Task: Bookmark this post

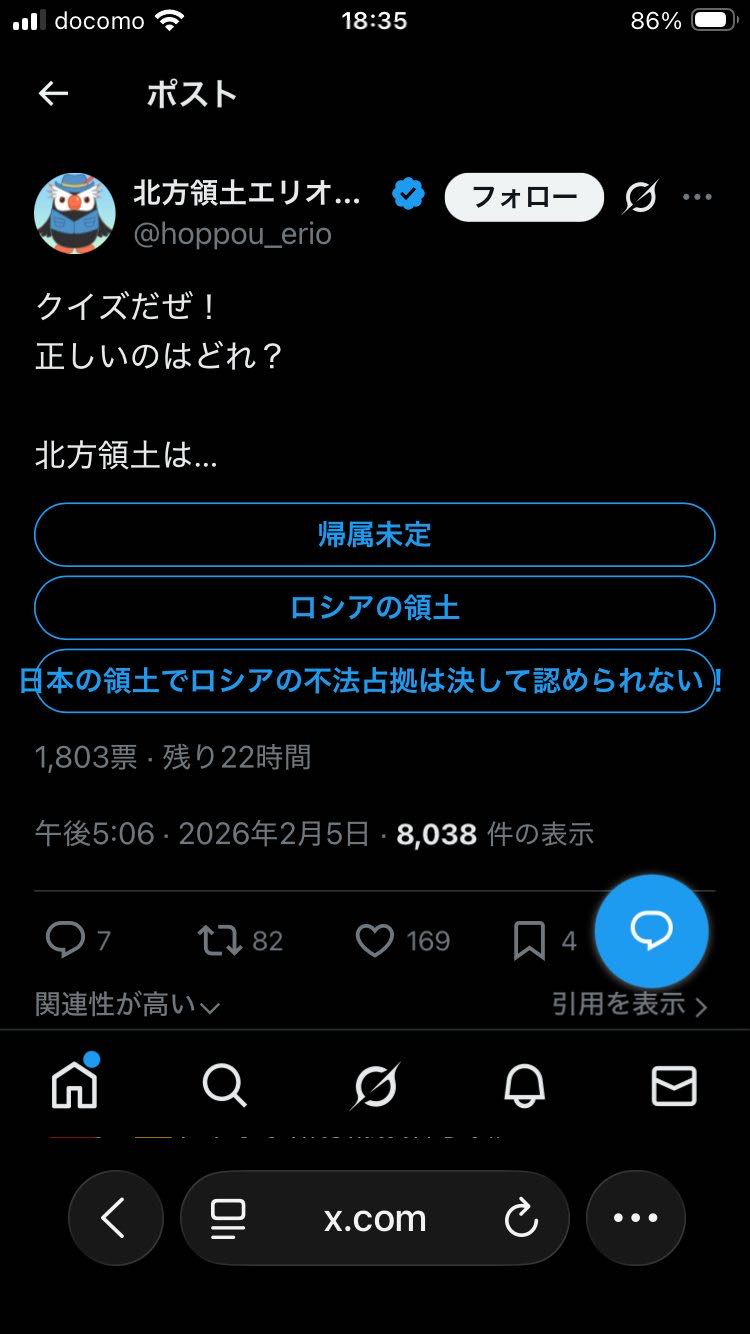Action: [x=529, y=940]
